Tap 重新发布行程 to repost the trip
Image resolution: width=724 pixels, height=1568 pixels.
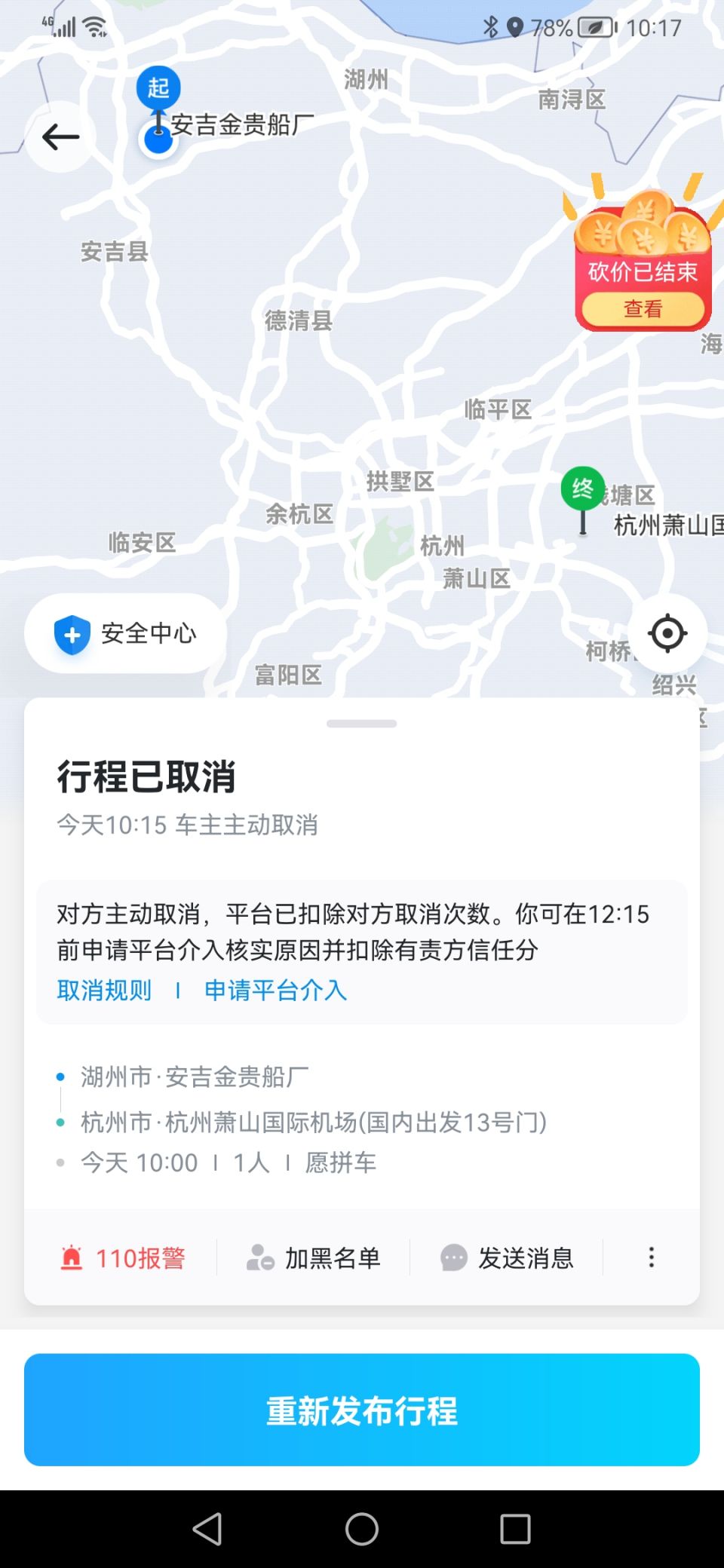362,1410
